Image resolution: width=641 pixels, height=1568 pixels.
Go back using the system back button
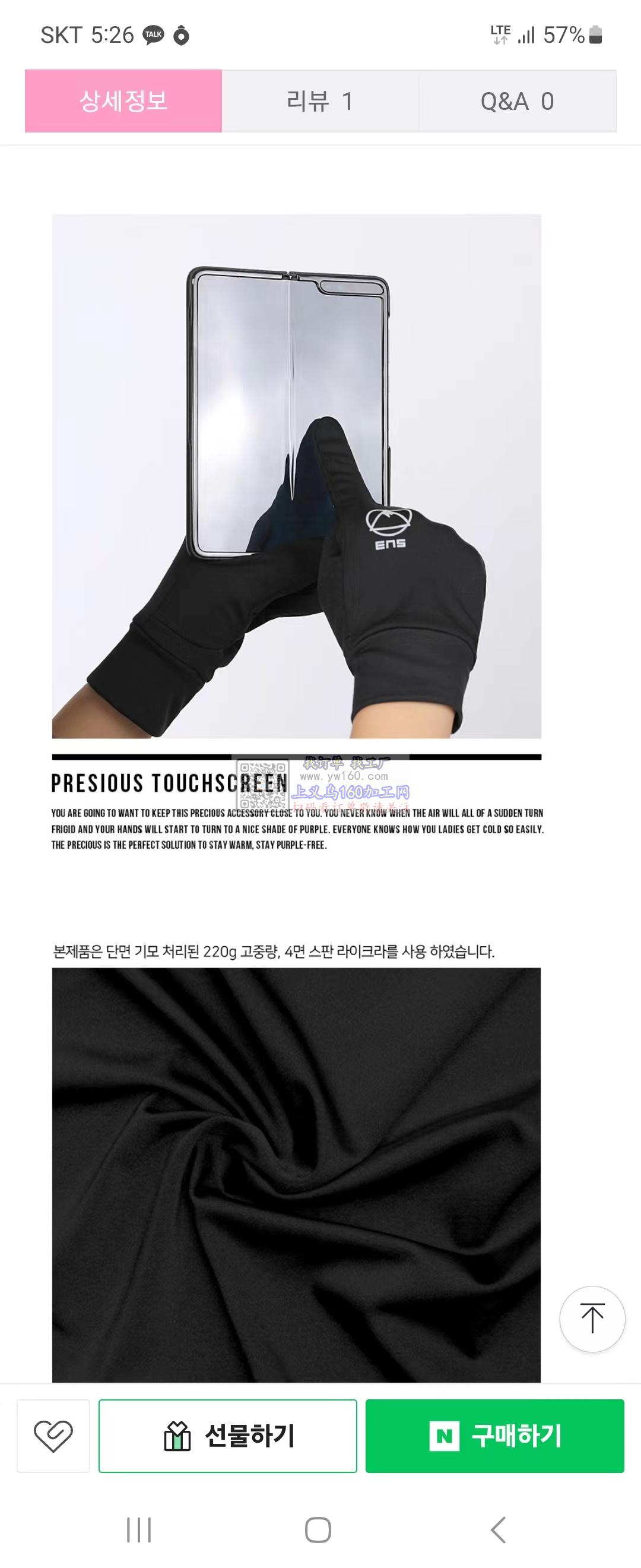coord(498,1529)
